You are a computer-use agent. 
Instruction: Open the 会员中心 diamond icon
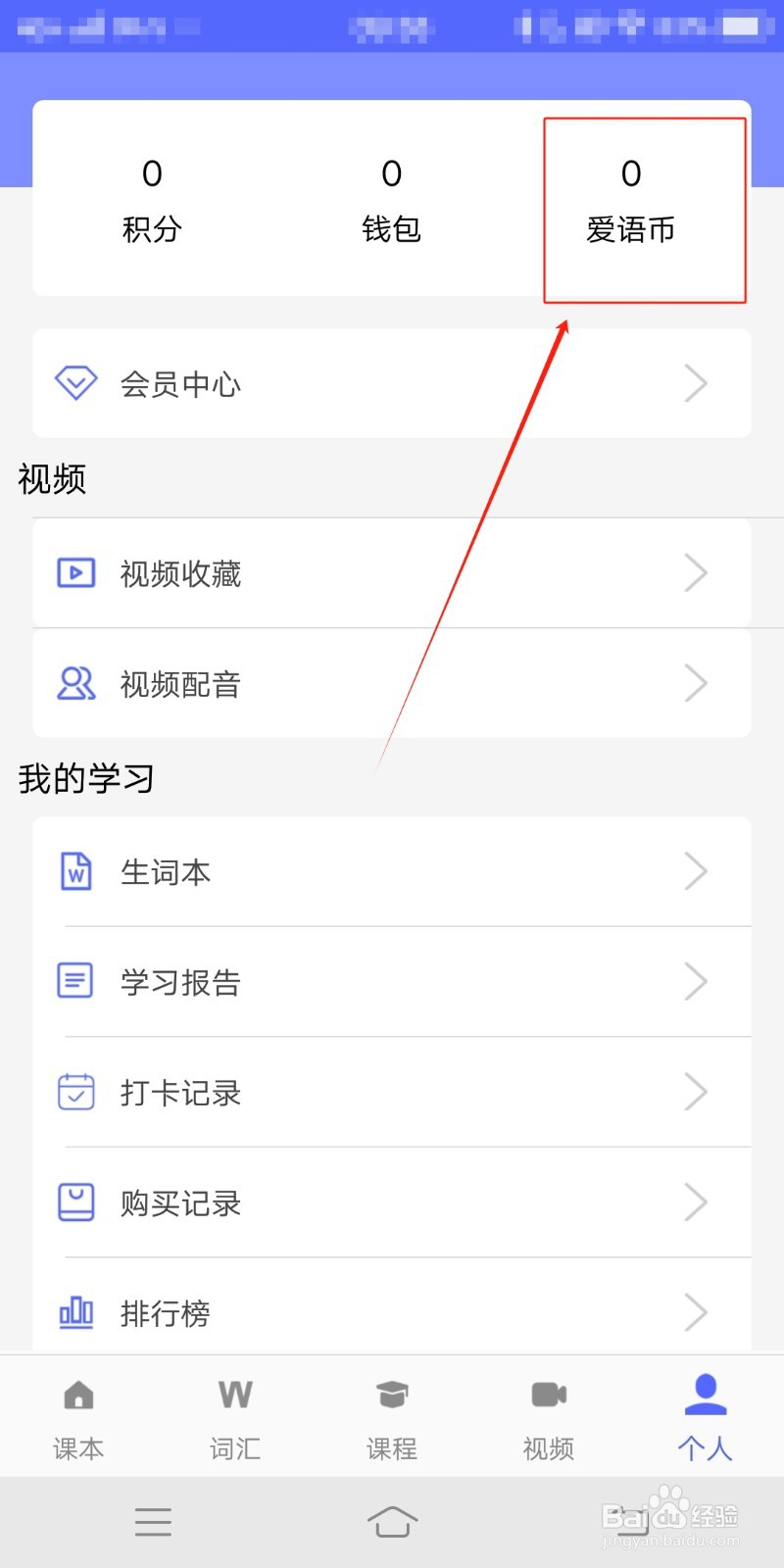pos(76,382)
